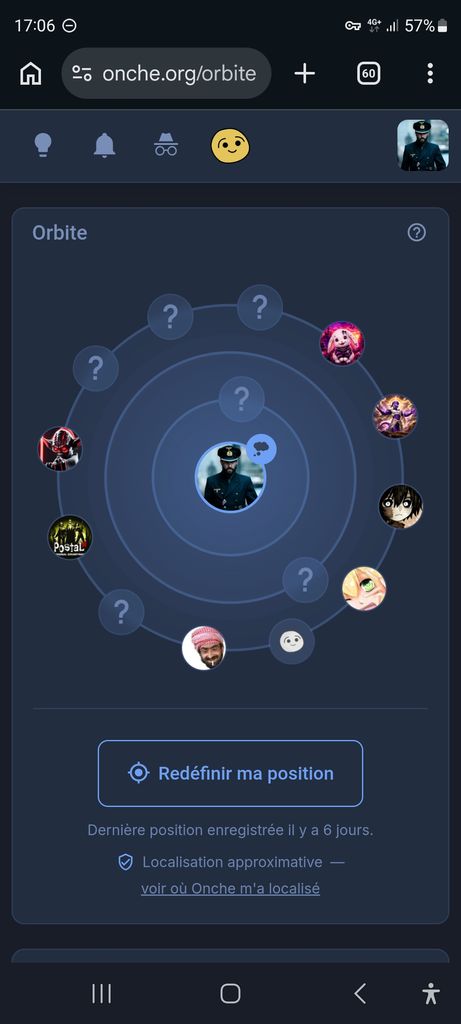Tap the browser address bar
Viewport: 461px width, 1024px height.
[167, 73]
